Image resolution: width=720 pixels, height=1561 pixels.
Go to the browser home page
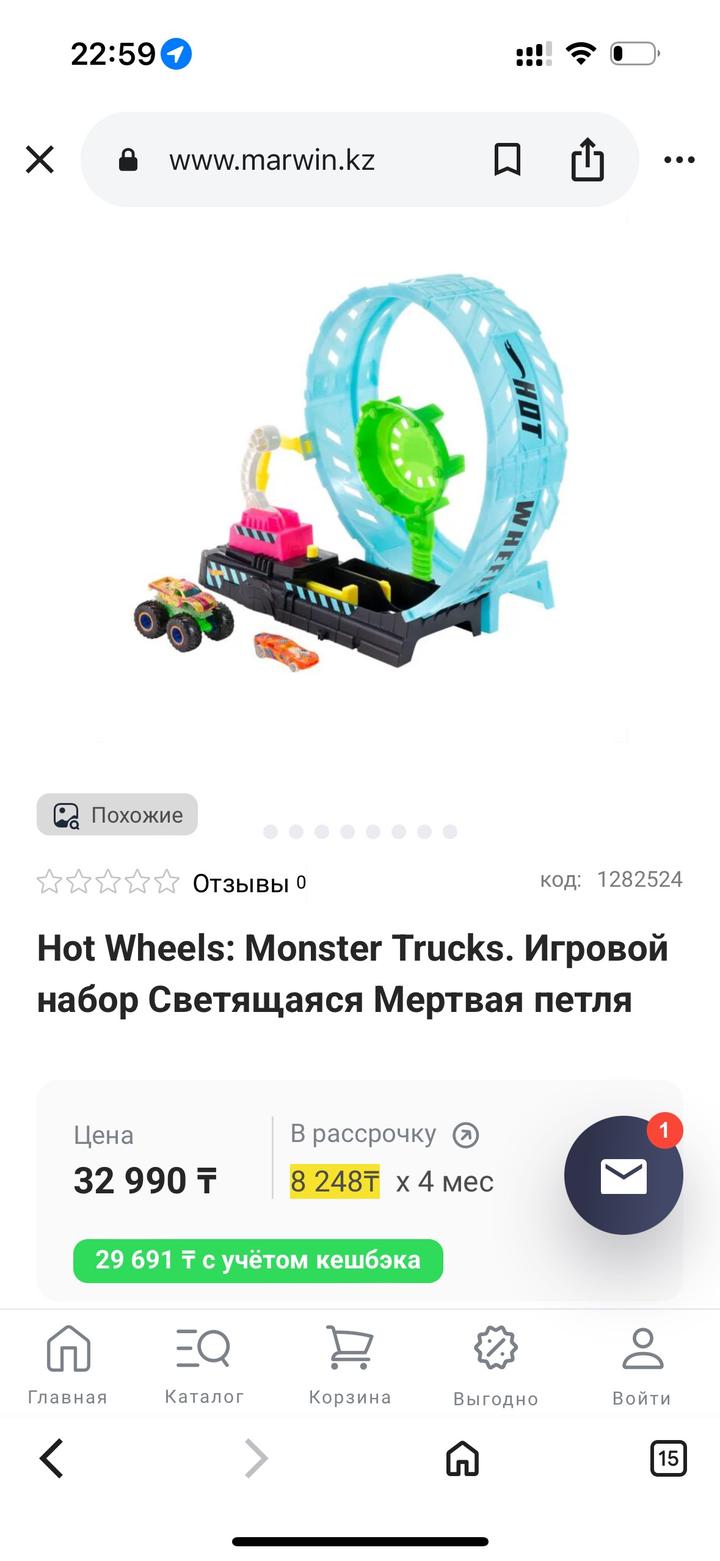tap(462, 1459)
